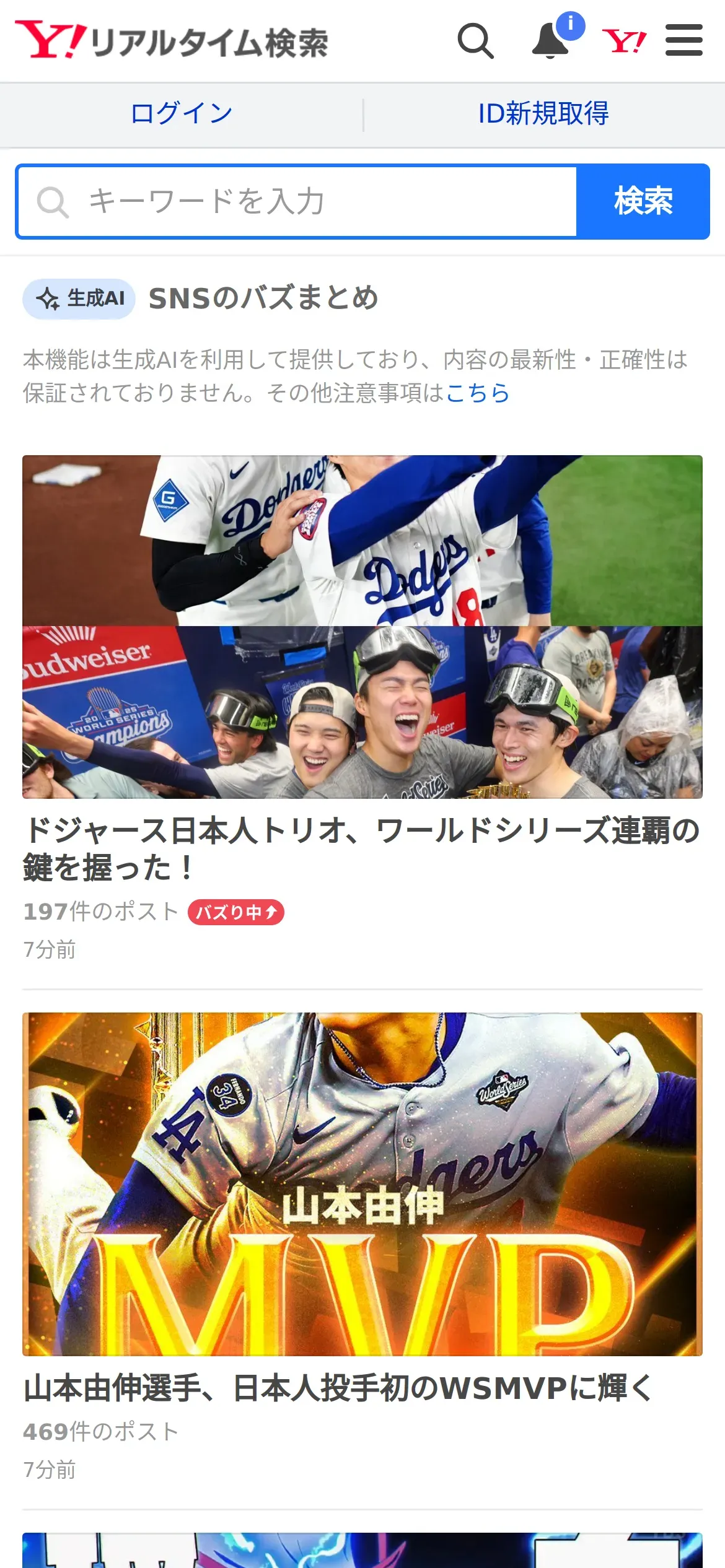Focus the キーワードを入力 search field

click(x=297, y=202)
